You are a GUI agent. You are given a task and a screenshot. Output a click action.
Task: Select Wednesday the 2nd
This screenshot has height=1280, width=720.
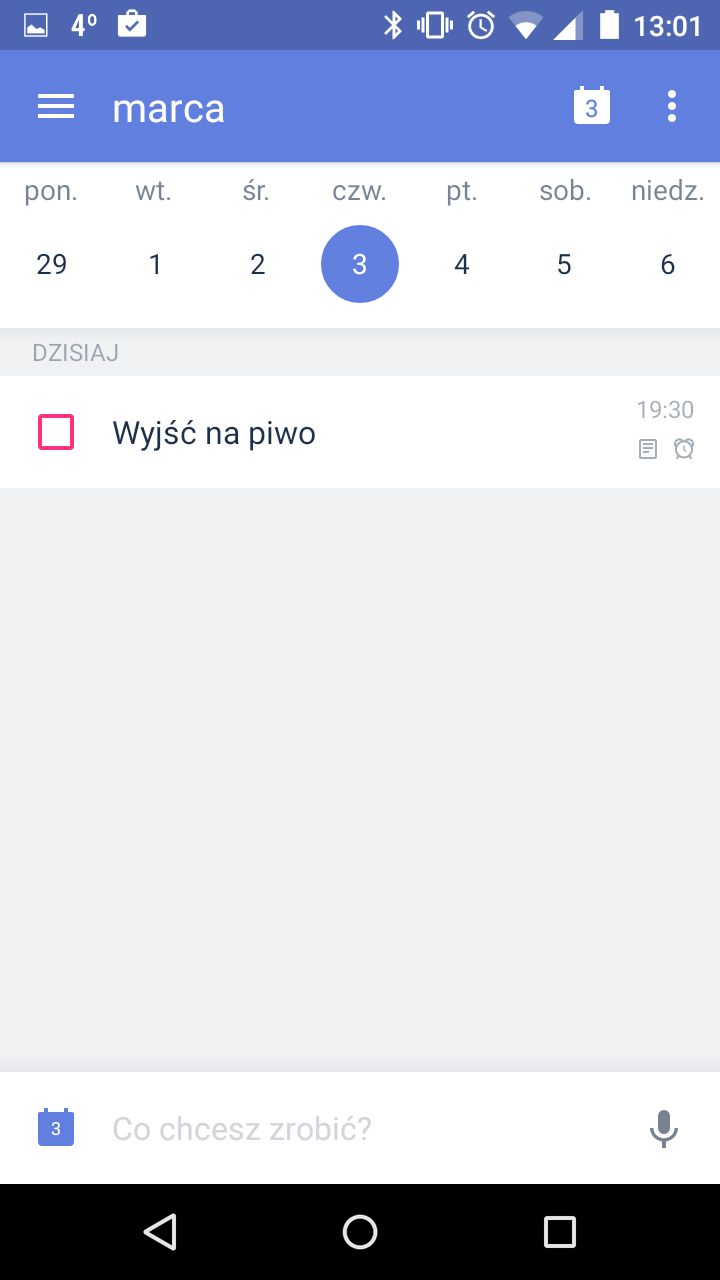pos(257,264)
